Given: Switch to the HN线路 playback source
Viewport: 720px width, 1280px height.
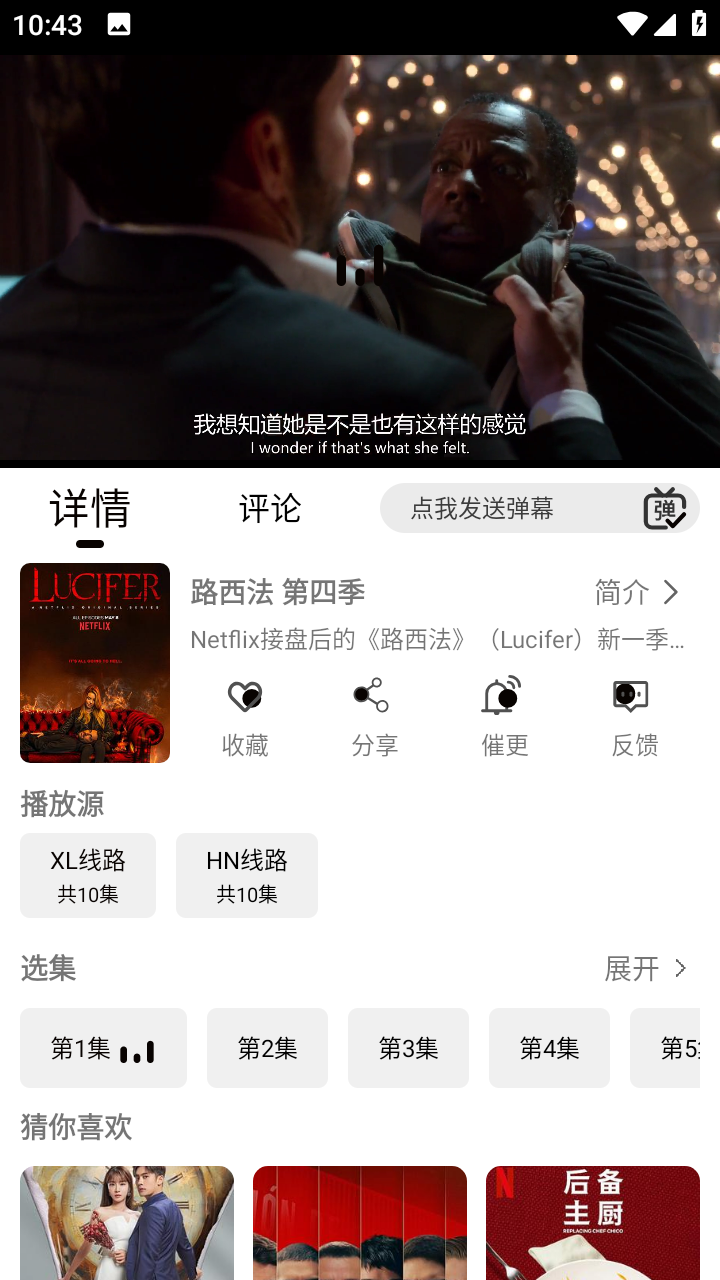Looking at the screenshot, I should 246,875.
